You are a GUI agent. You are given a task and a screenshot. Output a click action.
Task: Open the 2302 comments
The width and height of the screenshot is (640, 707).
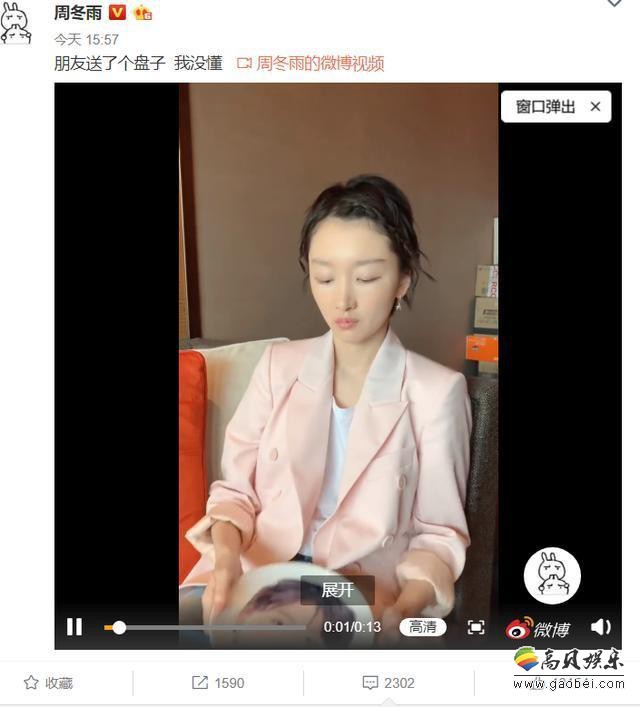tap(388, 683)
